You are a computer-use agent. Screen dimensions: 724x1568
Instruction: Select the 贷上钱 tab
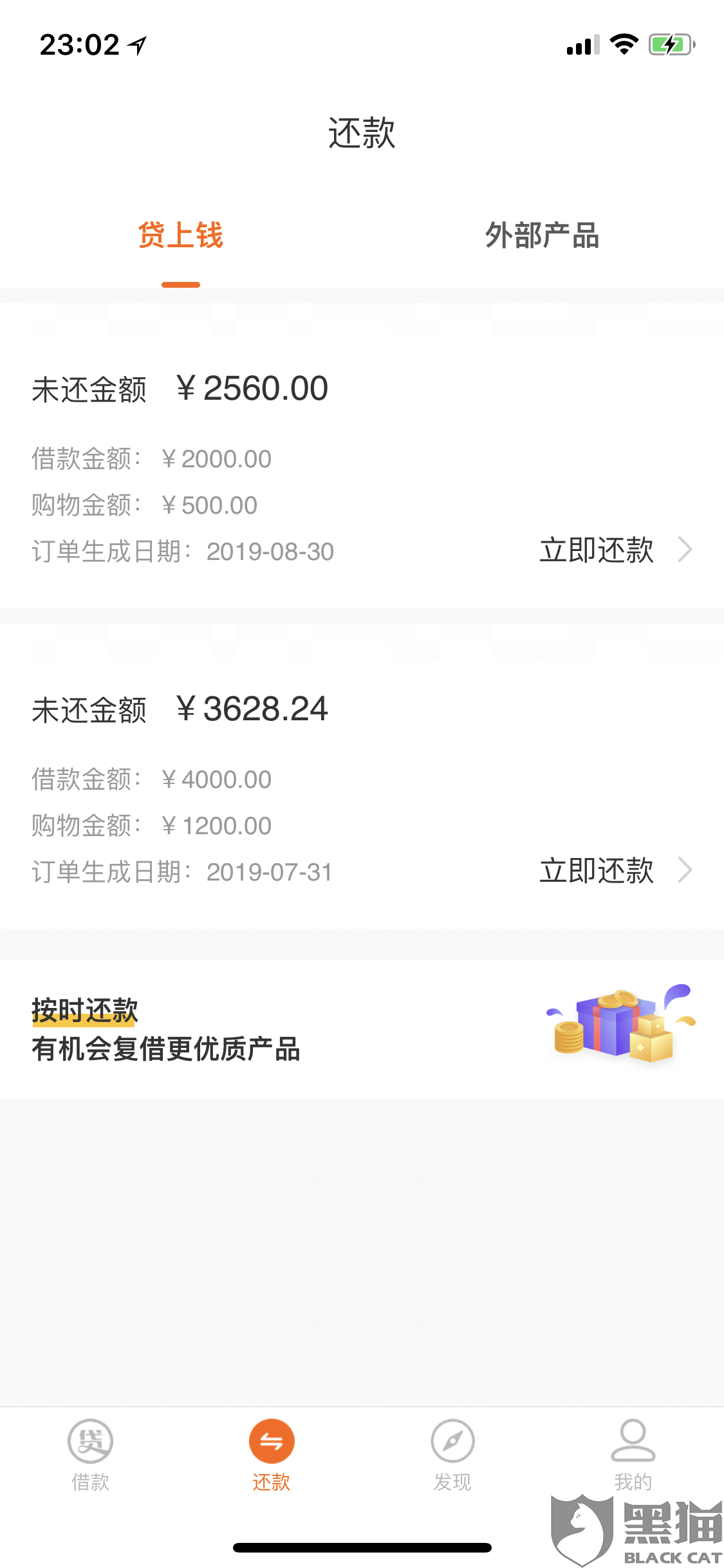181,236
